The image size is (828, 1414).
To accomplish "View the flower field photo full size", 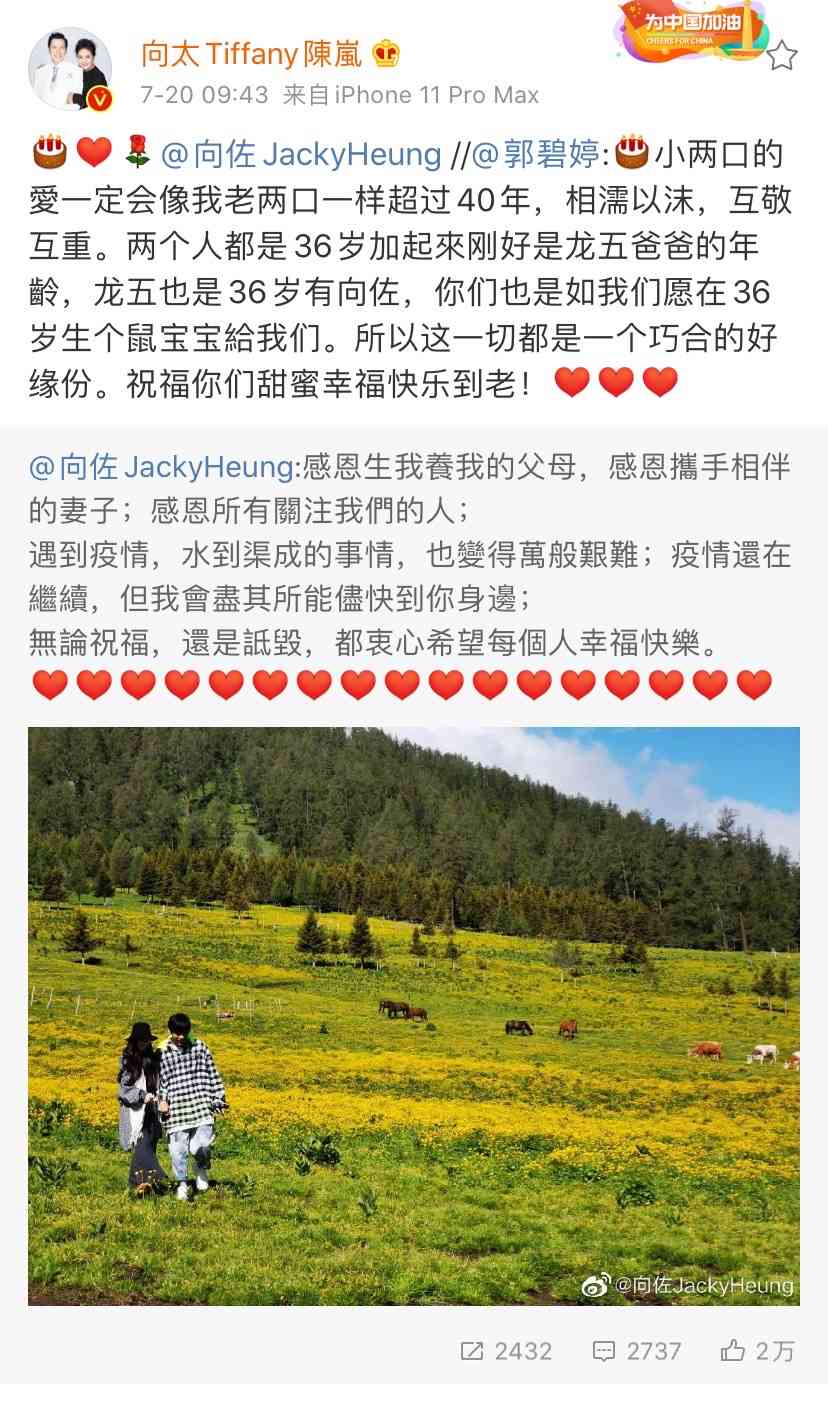I will coord(413,1015).
